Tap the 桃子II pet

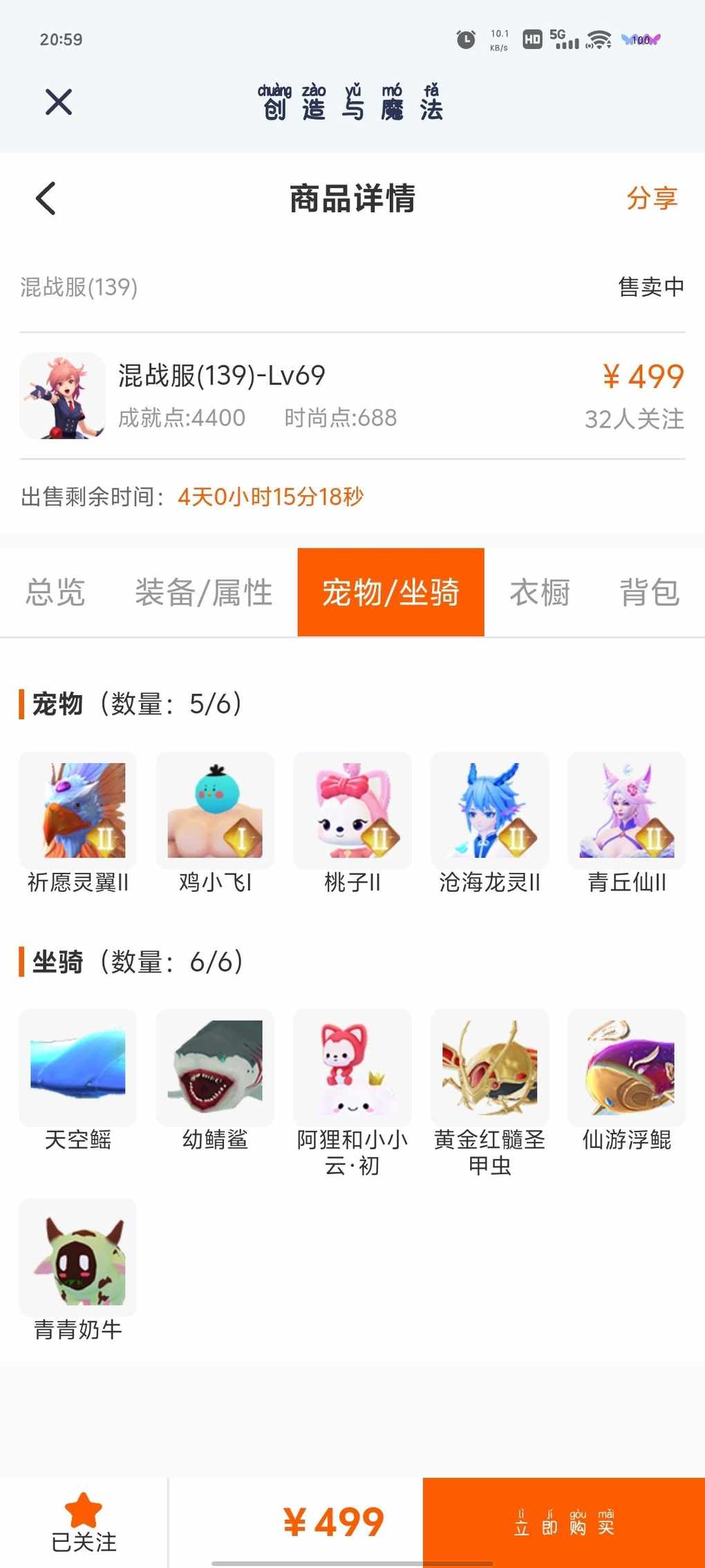[352, 824]
